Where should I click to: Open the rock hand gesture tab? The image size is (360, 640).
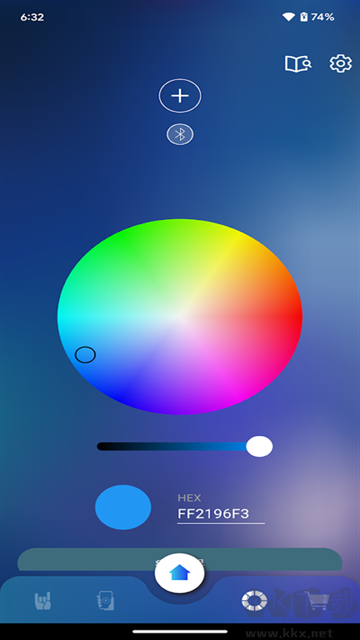[42, 600]
